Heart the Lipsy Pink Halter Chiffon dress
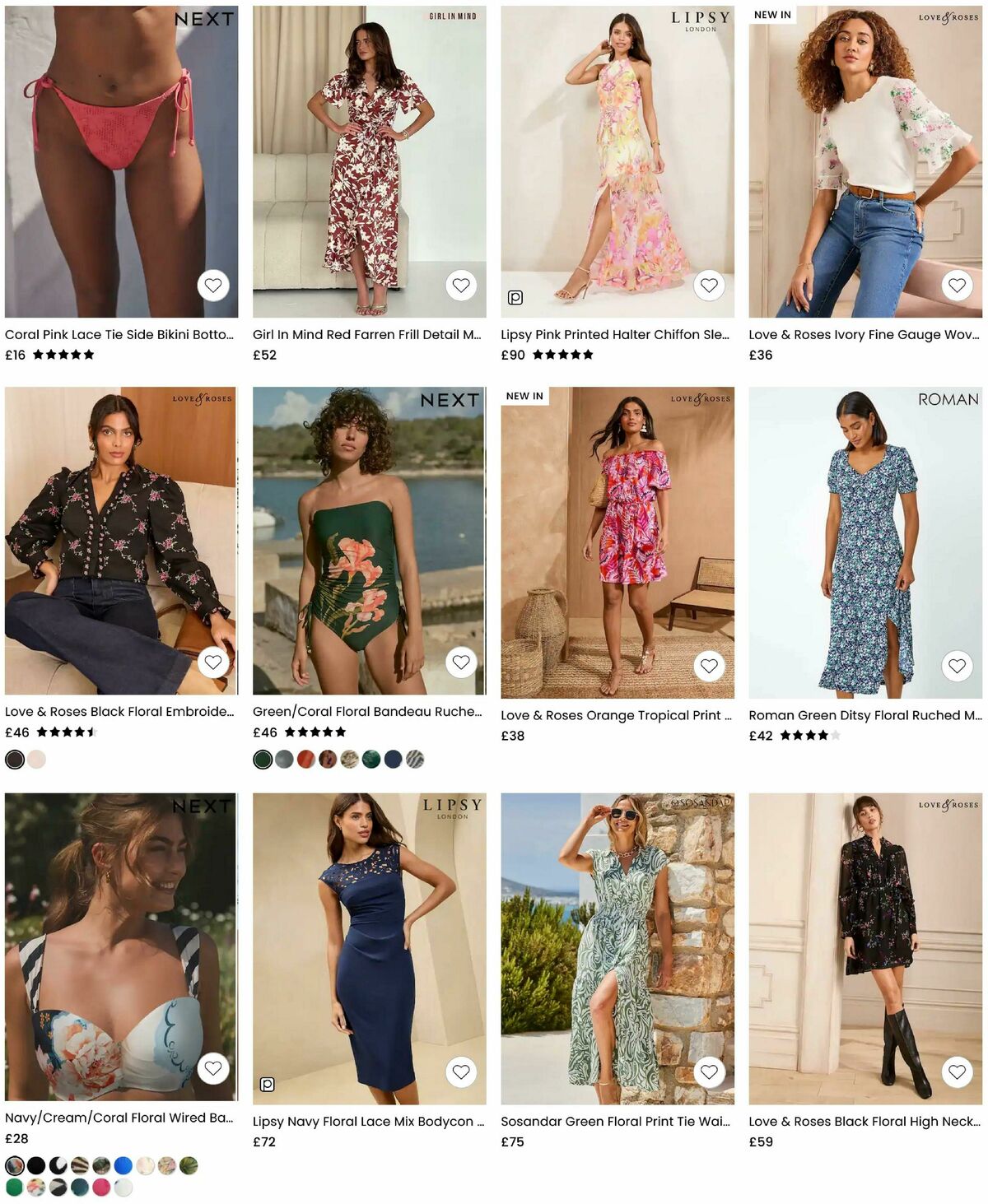 pos(710,286)
